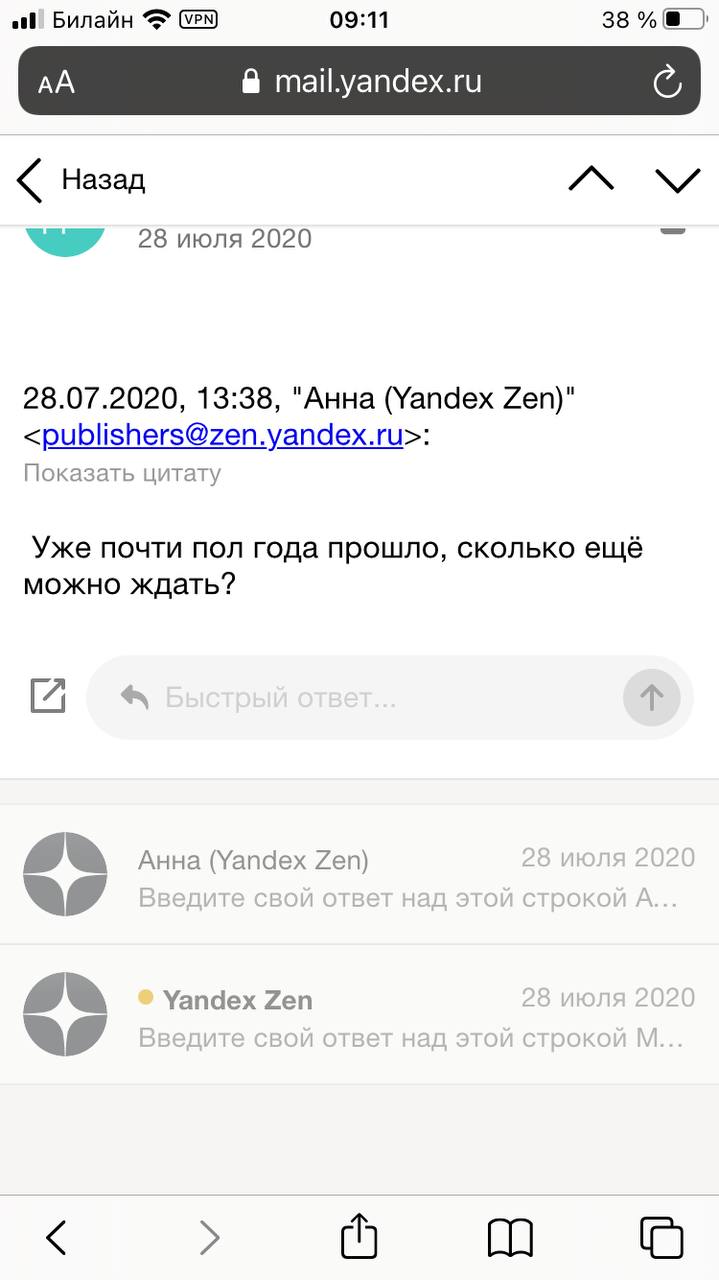This screenshot has width=719, height=1280.
Task: Navigate back in Safari toolbar
Action: pyautogui.click(x=57, y=1237)
